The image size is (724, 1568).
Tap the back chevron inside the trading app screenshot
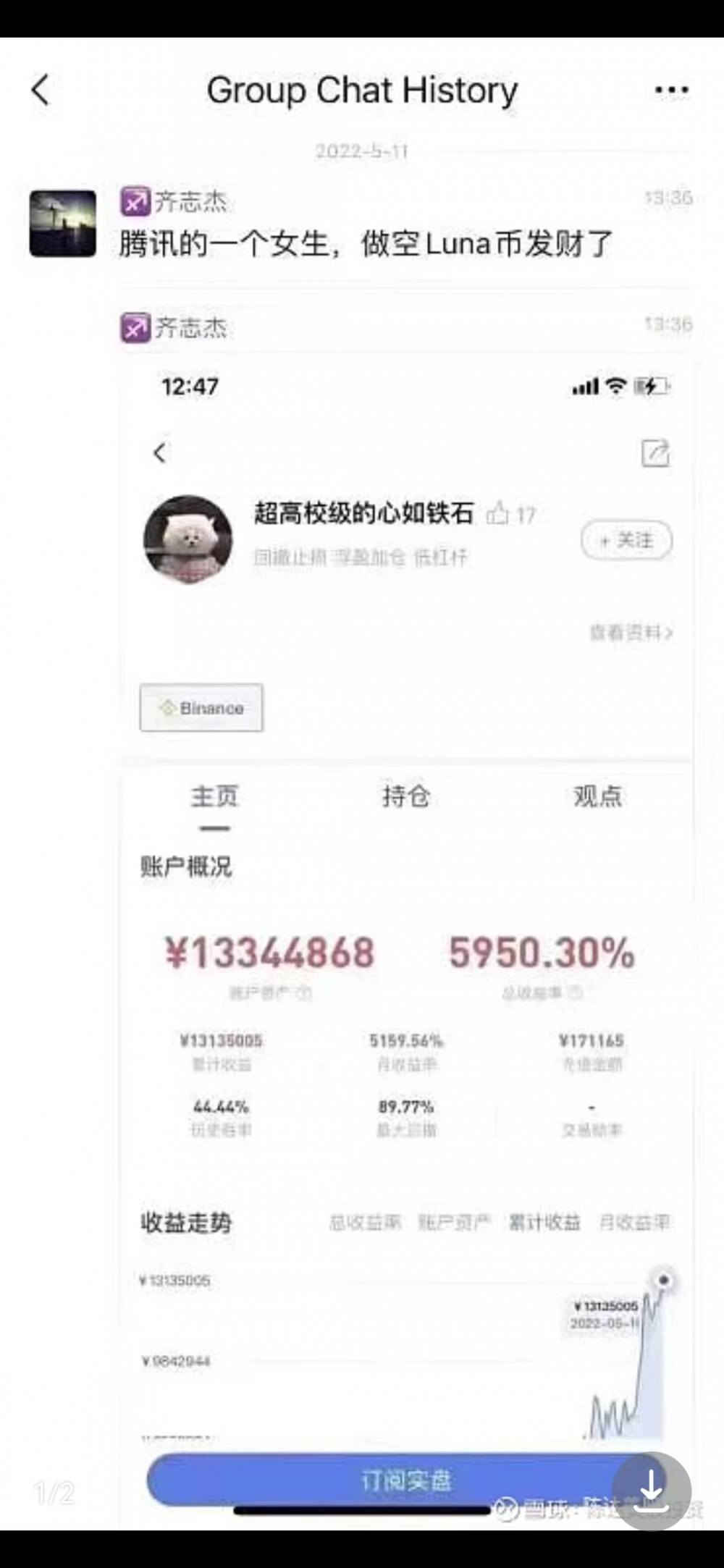tap(159, 452)
